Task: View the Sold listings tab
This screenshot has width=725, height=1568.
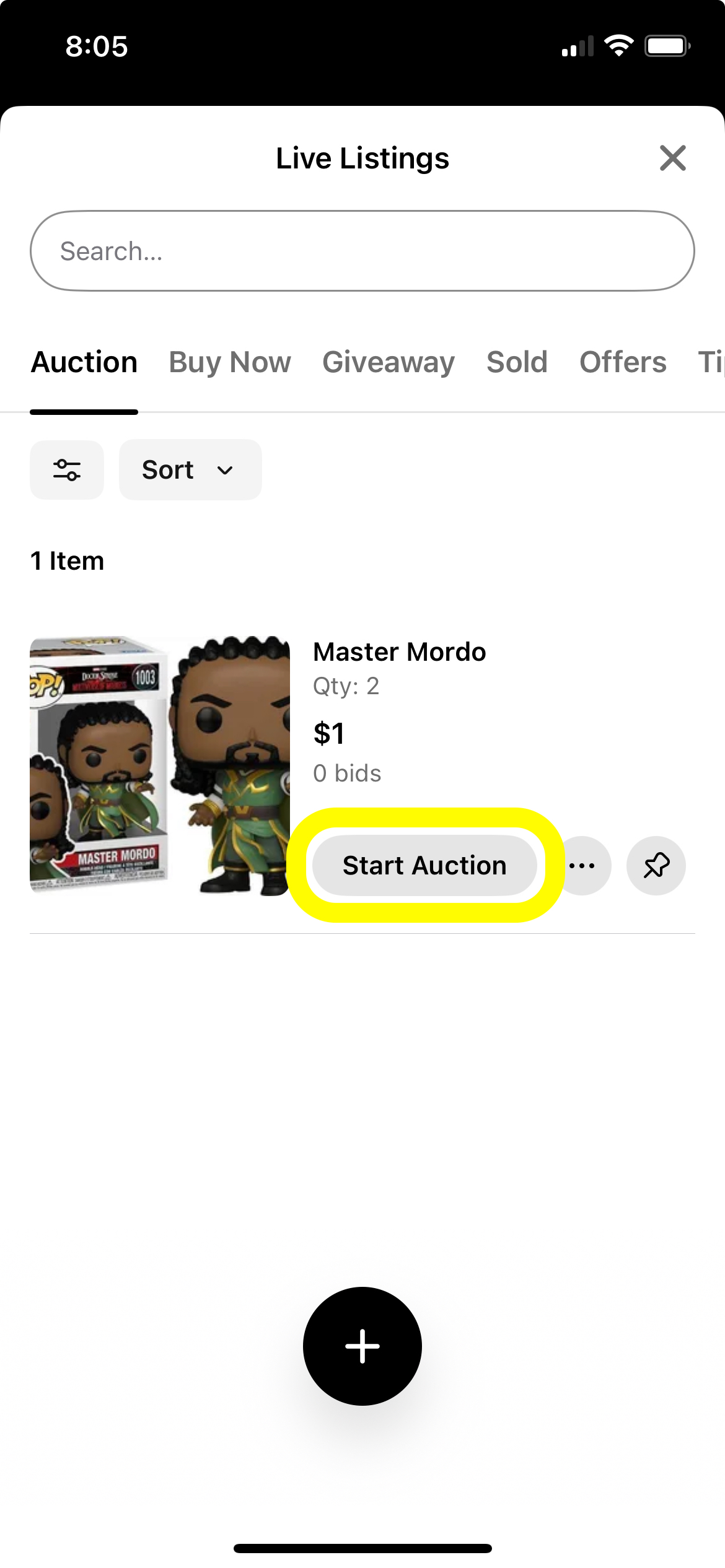Action: [x=516, y=362]
